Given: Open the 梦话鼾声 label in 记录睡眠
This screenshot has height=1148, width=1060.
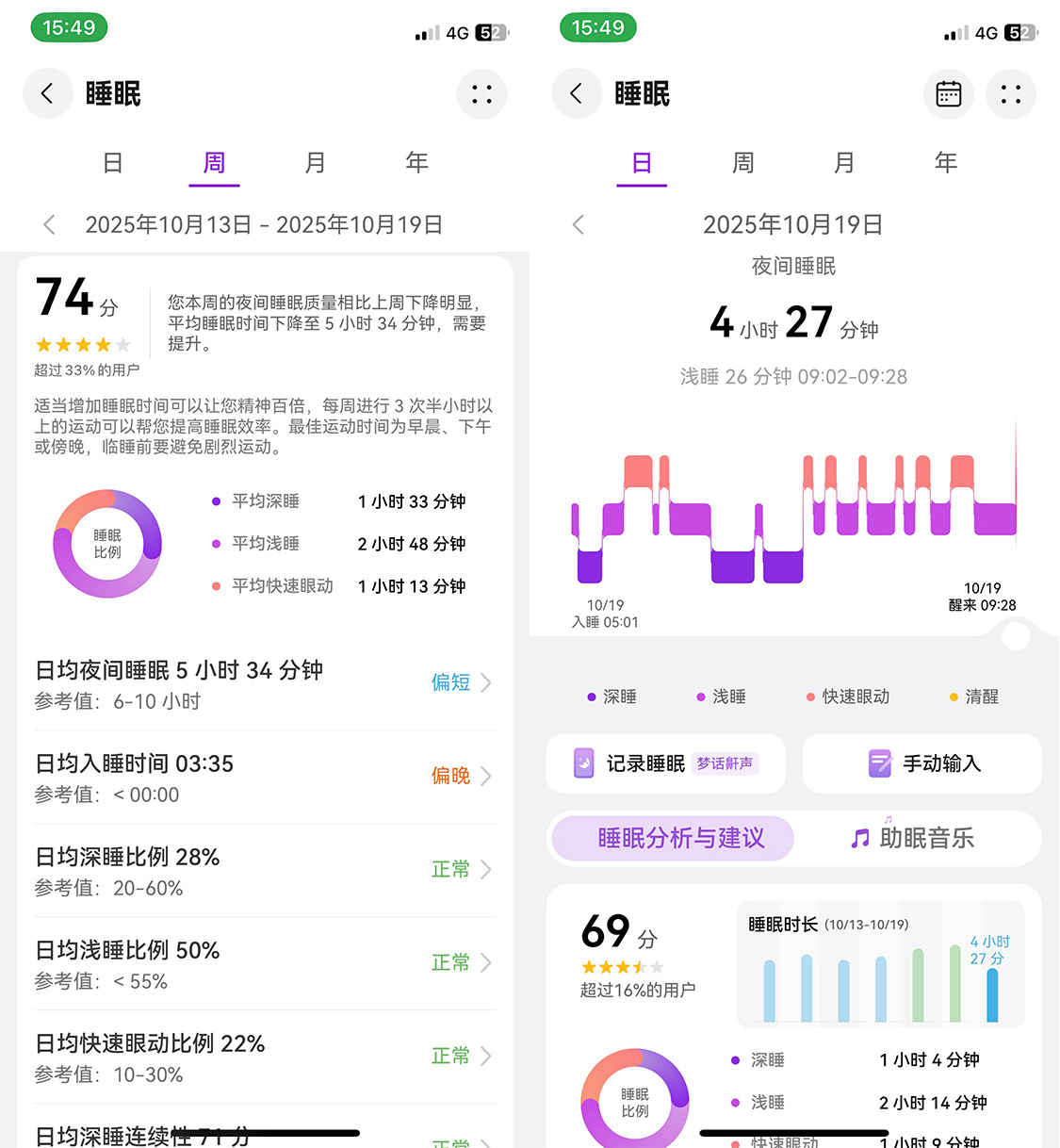Looking at the screenshot, I should pyautogui.click(x=725, y=763).
